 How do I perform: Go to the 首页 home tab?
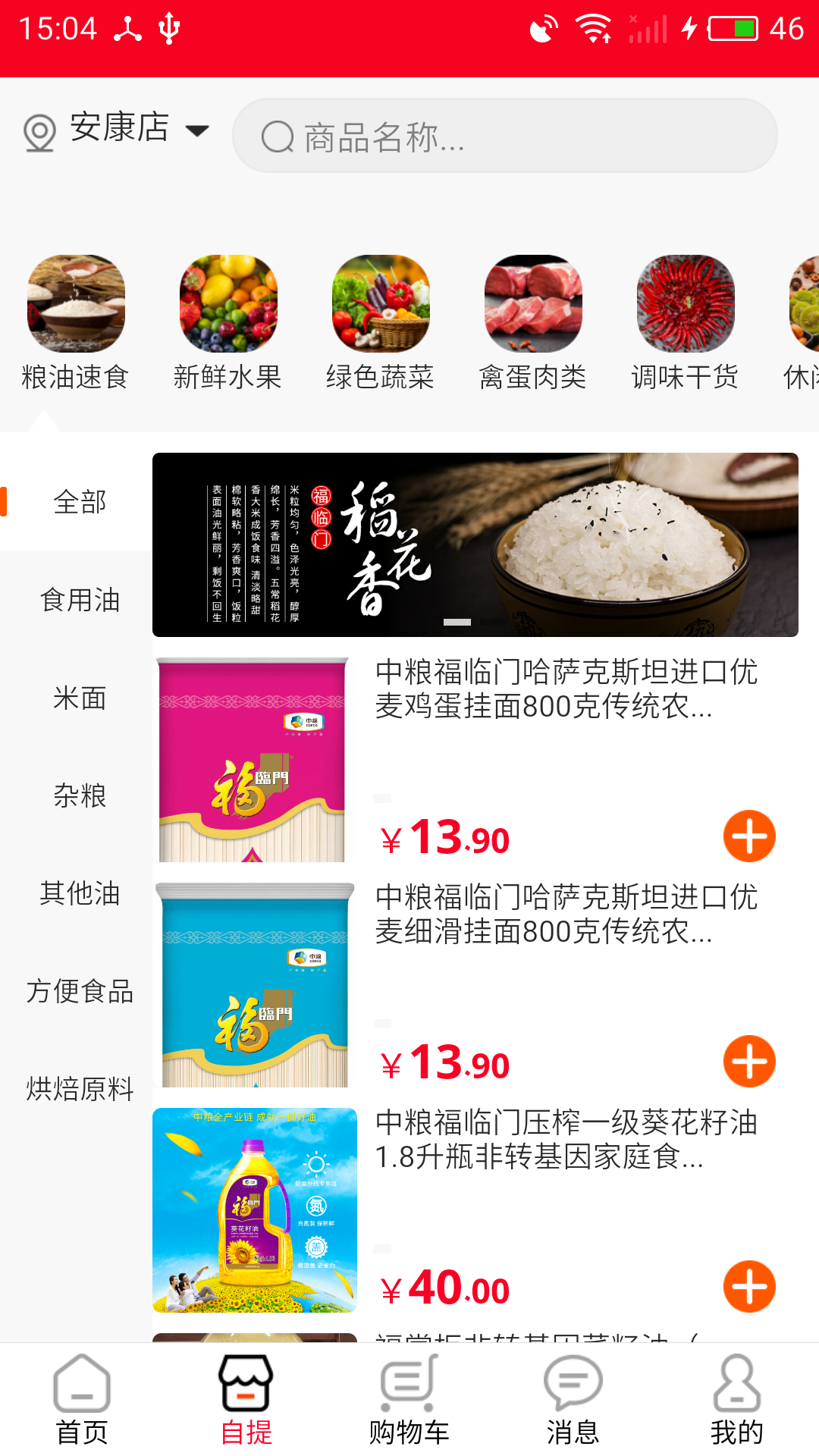82,1399
